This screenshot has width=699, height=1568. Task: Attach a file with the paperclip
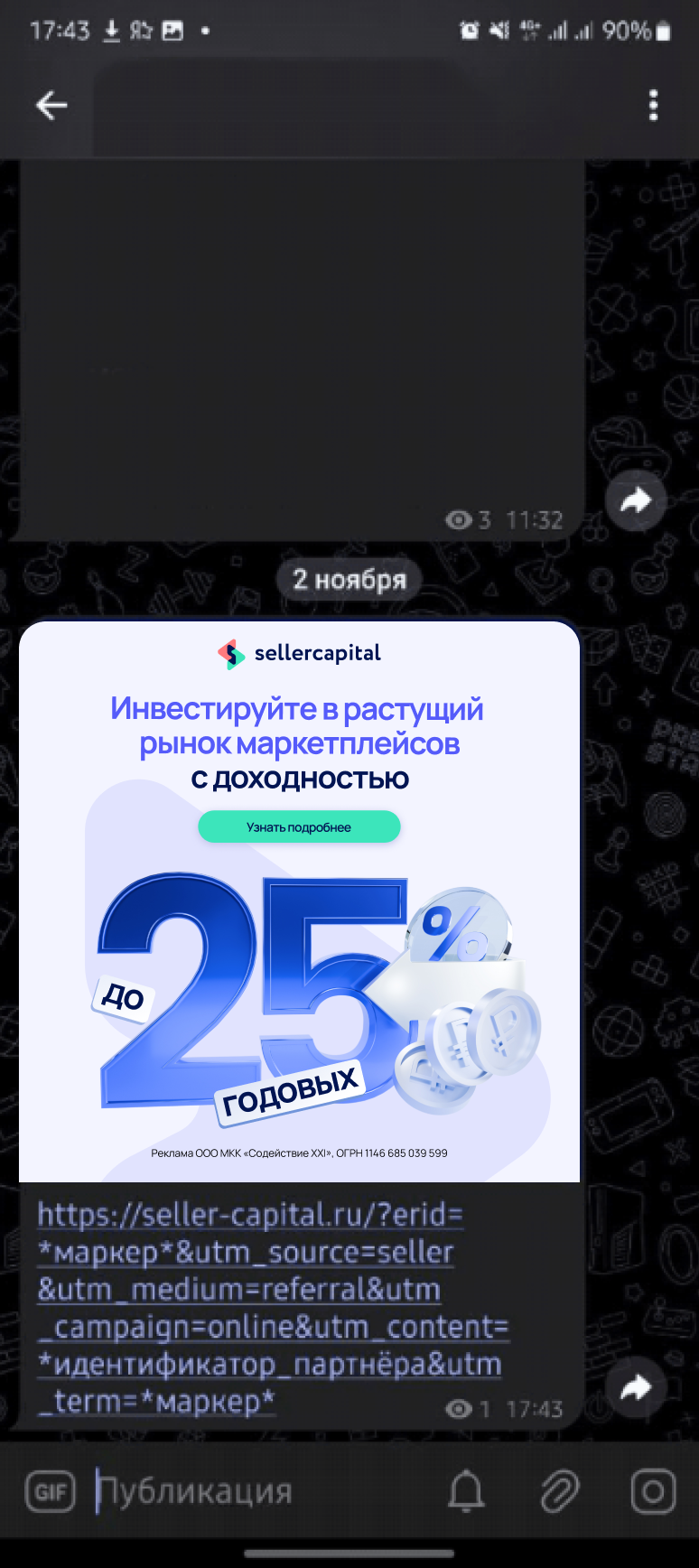(x=560, y=1491)
